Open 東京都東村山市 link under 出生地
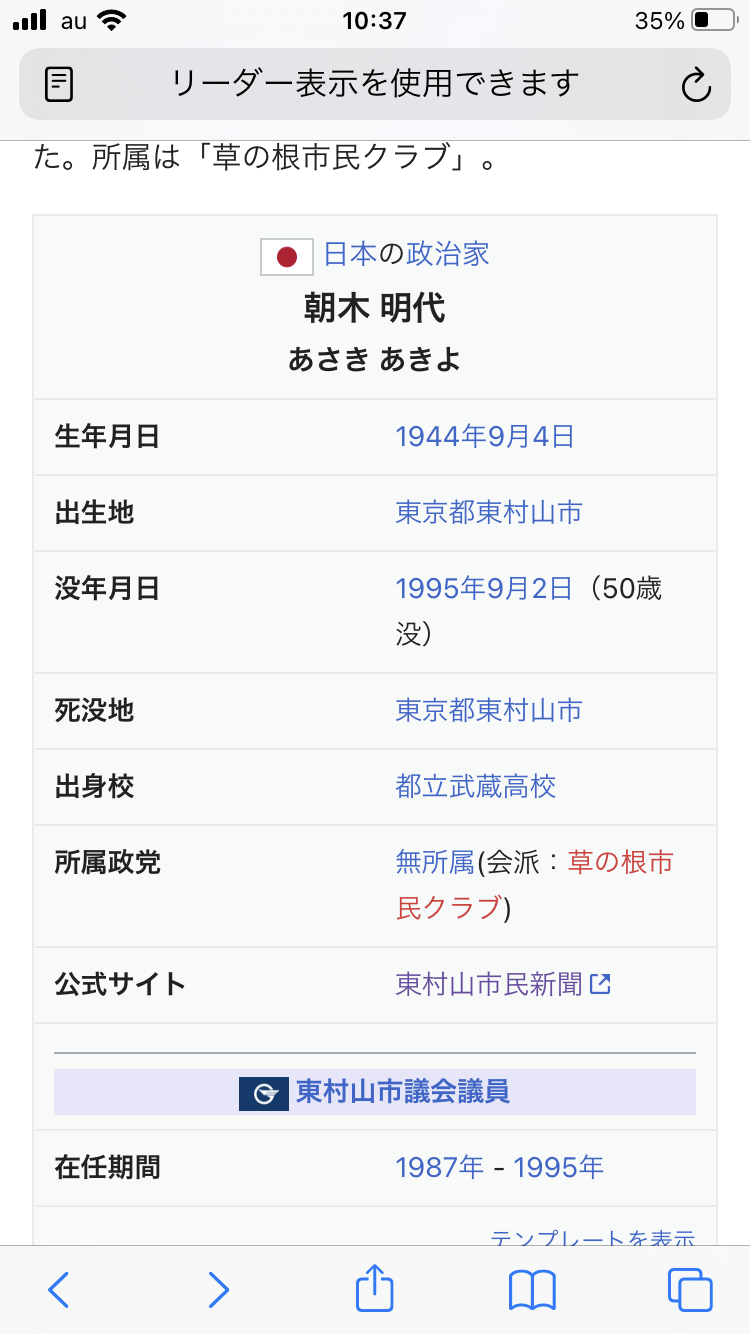750x1334 pixels. pos(488,513)
